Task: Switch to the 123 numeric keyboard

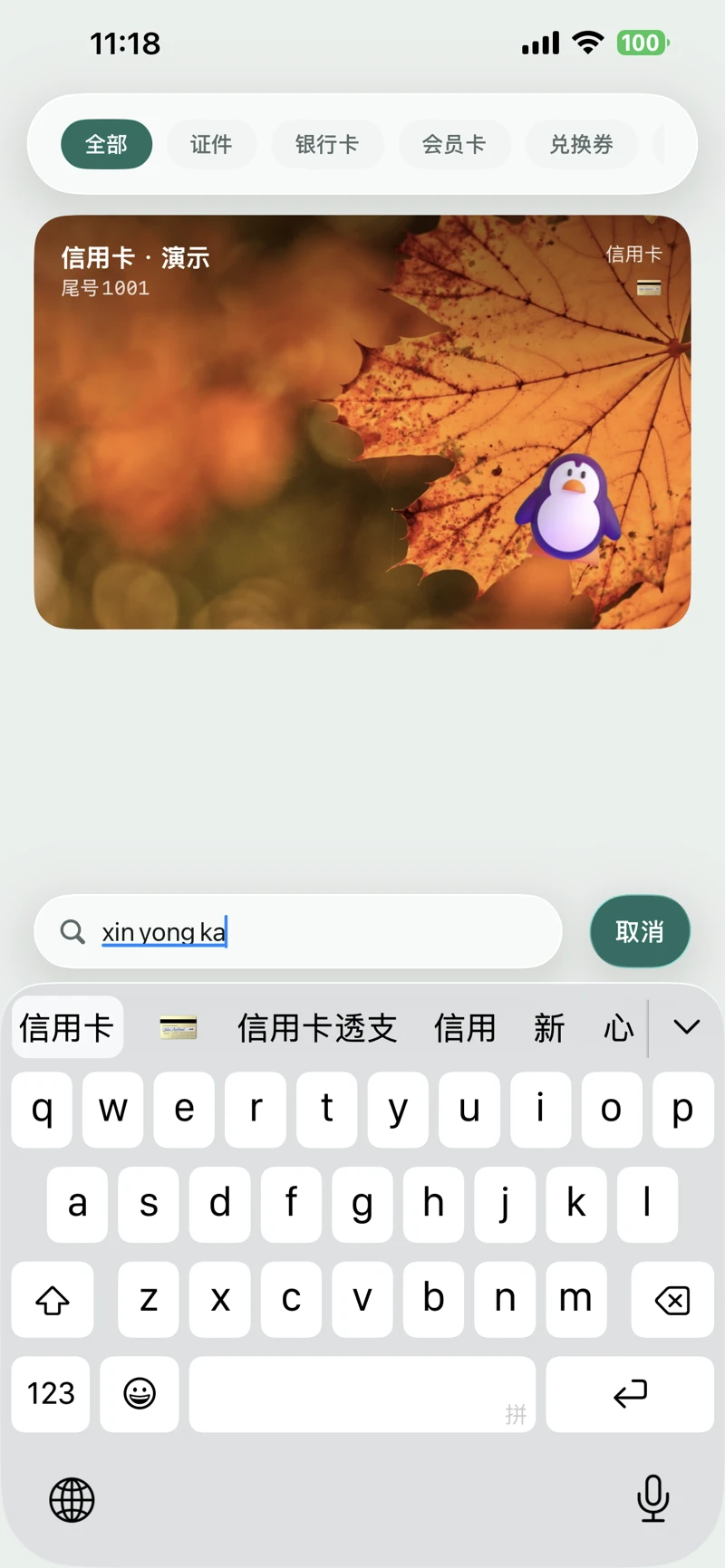Action: (51, 1394)
